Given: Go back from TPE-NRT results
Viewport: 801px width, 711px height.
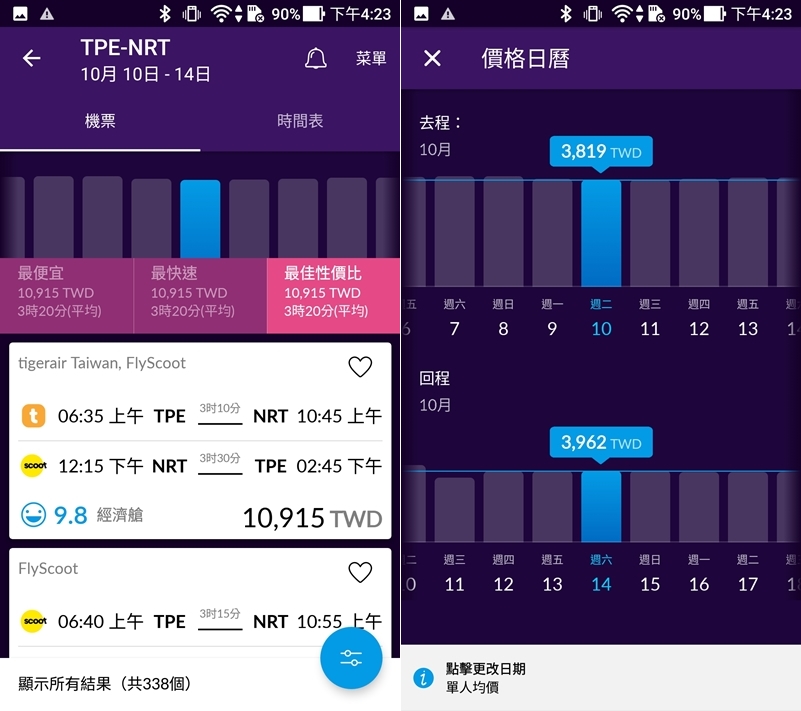Looking at the screenshot, I should tap(32, 58).
